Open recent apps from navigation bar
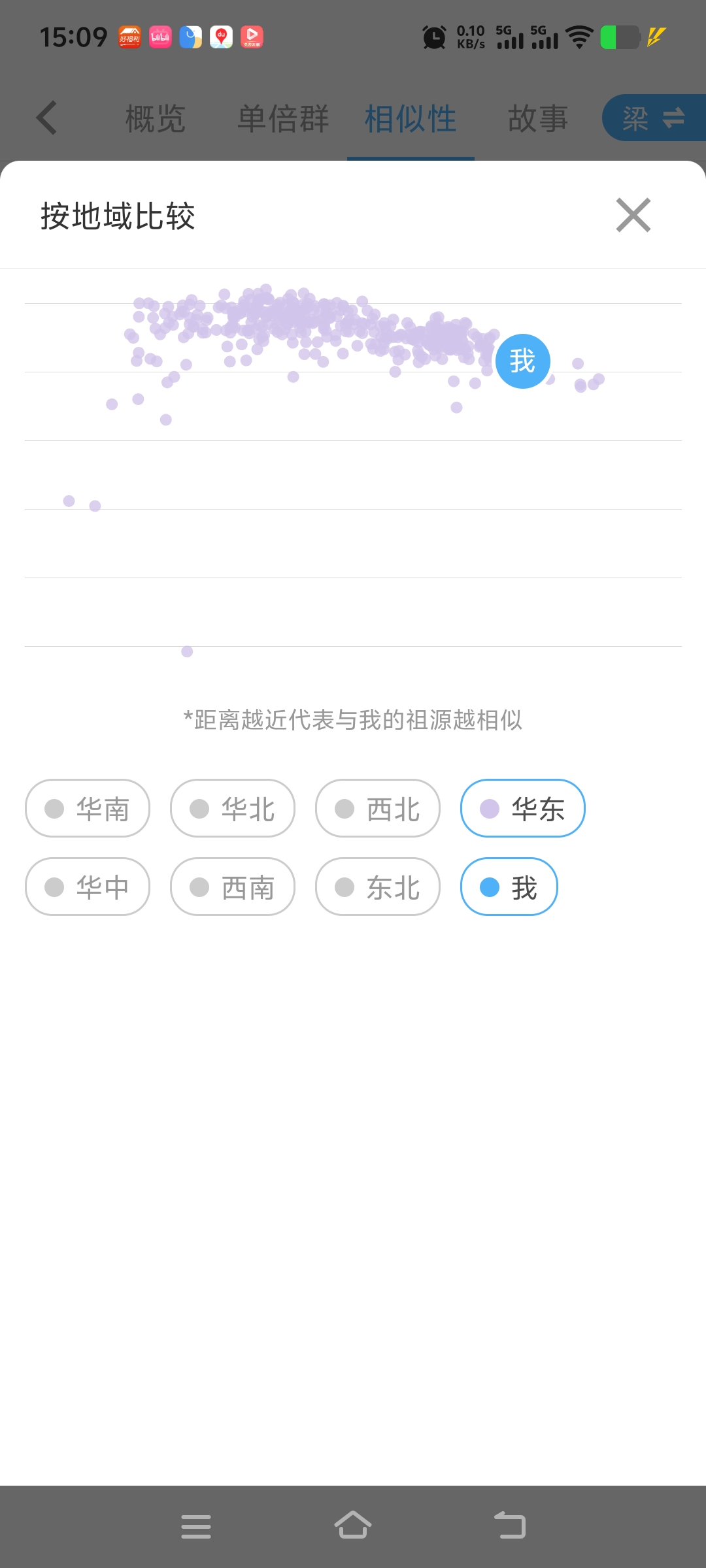Viewport: 706px width, 1568px height. 196,1526
